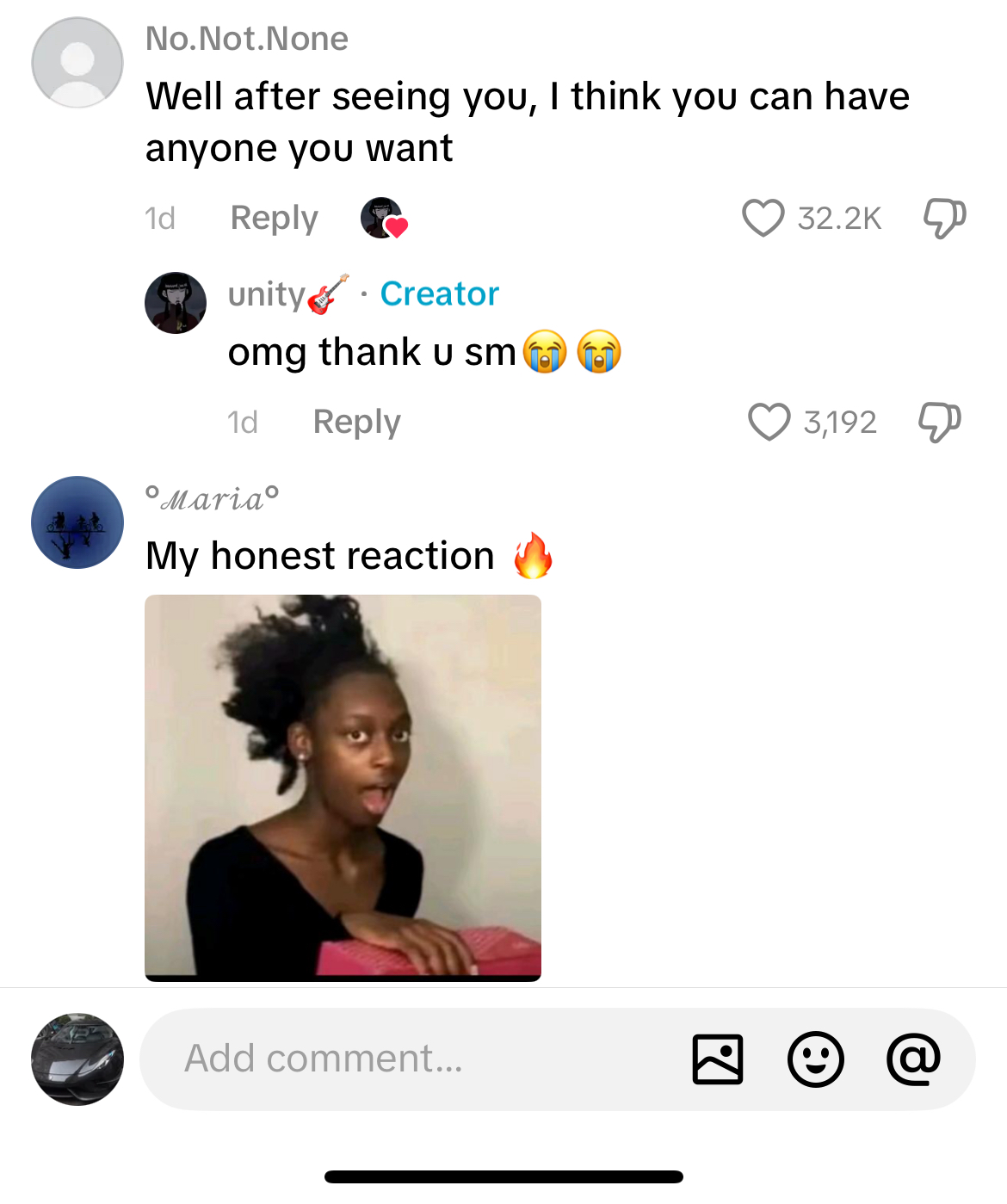Reply to unity's creator comment
1007x1204 pixels.
coord(356,422)
